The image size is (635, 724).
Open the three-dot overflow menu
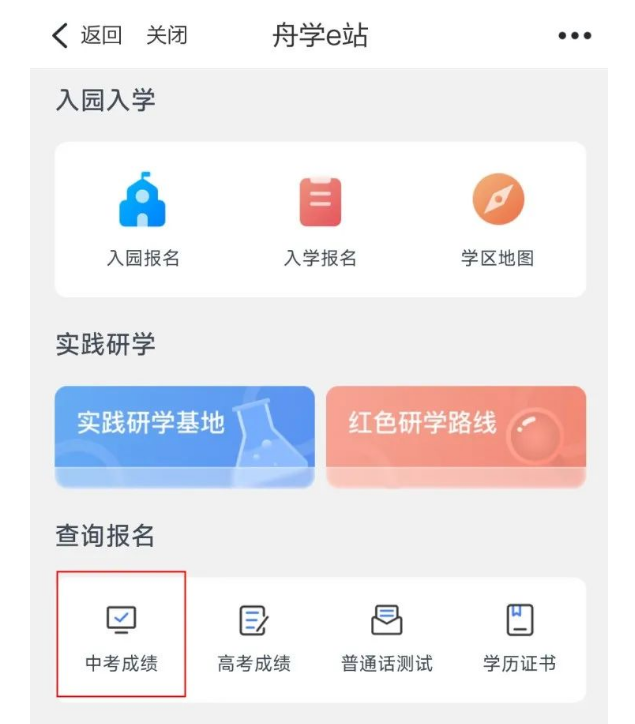coord(574,37)
